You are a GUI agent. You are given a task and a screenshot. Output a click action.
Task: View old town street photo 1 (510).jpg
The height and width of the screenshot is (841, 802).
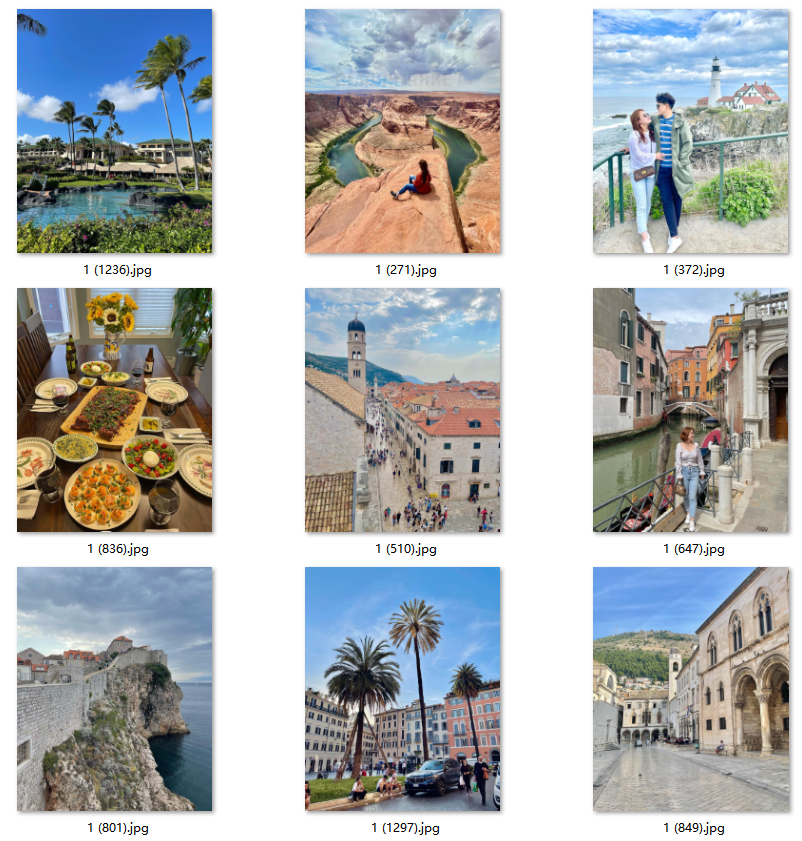[402, 410]
